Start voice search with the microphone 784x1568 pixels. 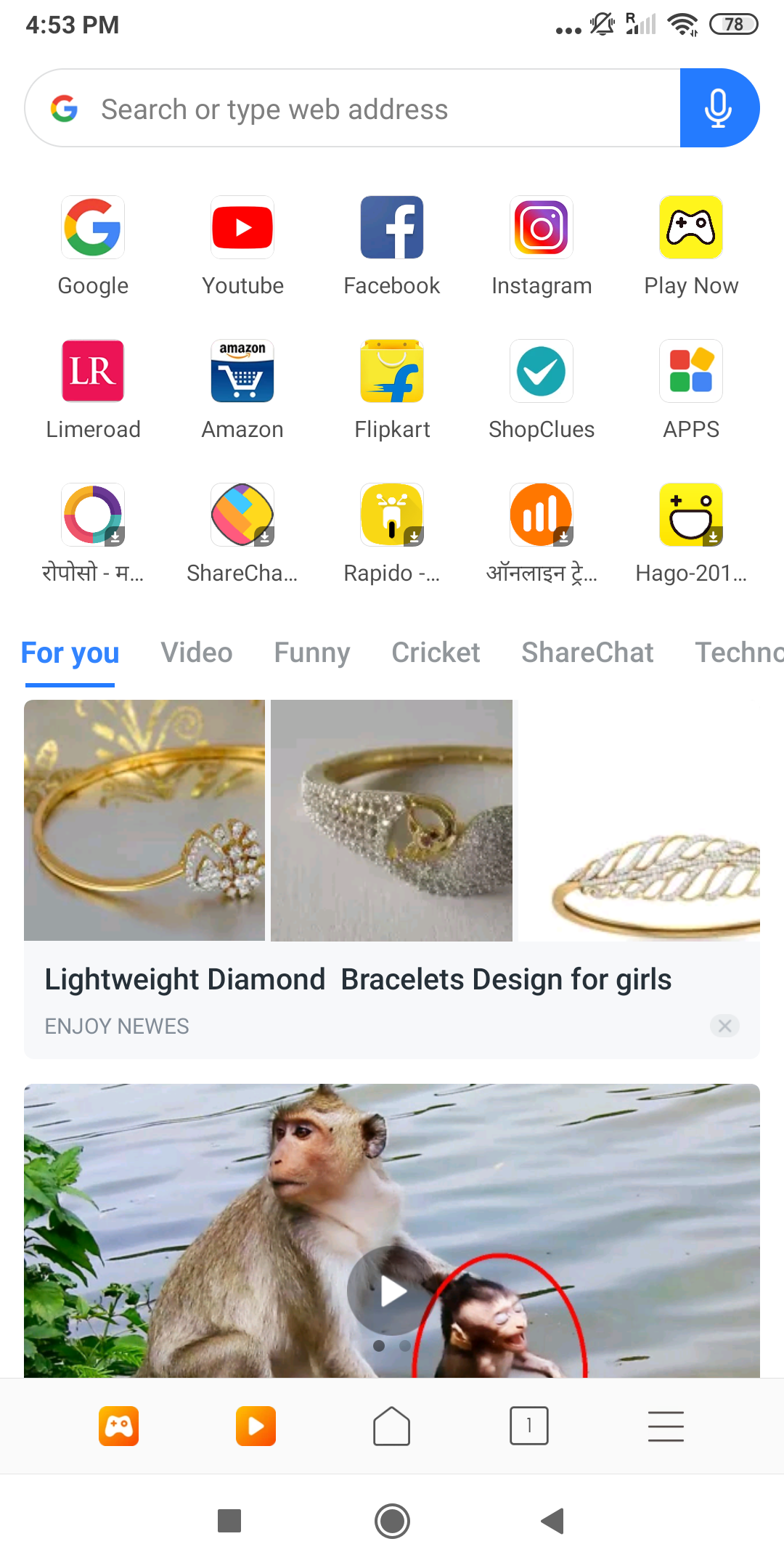[719, 109]
